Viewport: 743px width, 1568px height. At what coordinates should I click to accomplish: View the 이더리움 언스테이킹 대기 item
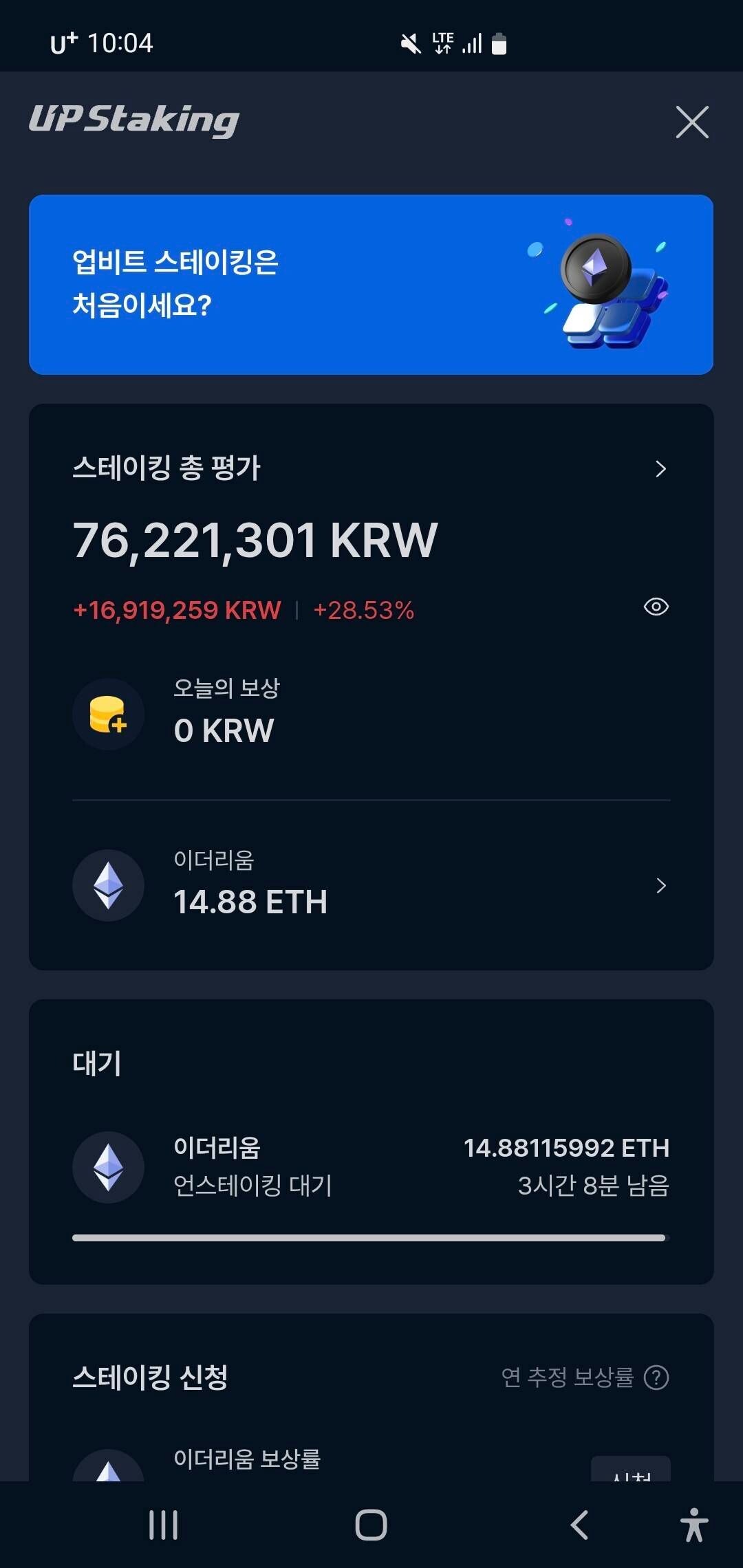(x=371, y=1167)
